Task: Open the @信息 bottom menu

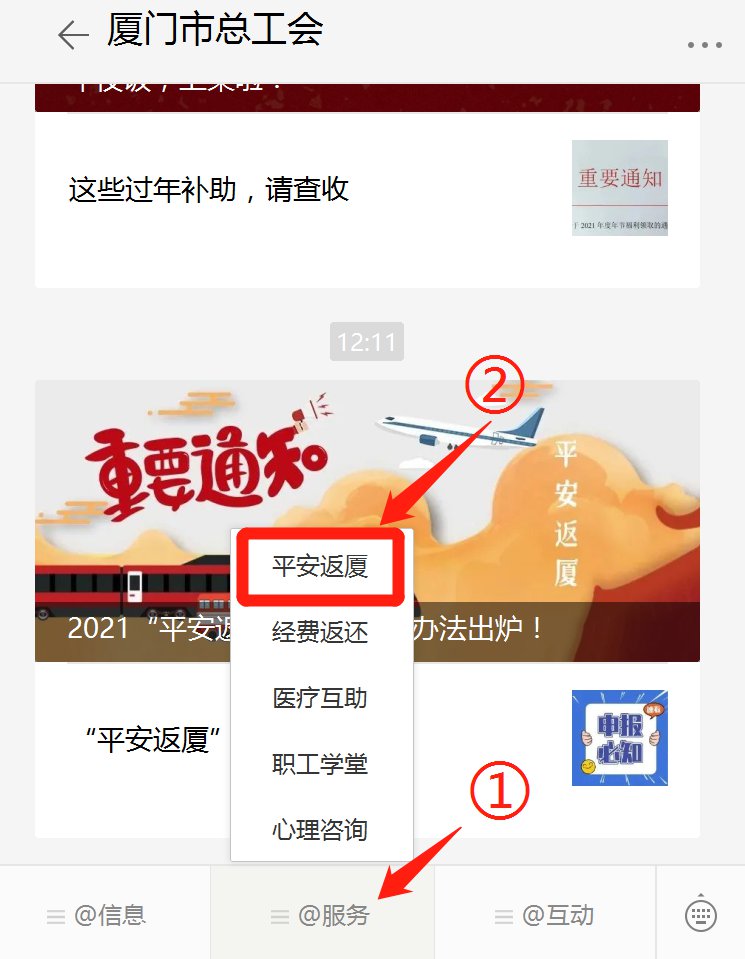Action: click(105, 915)
